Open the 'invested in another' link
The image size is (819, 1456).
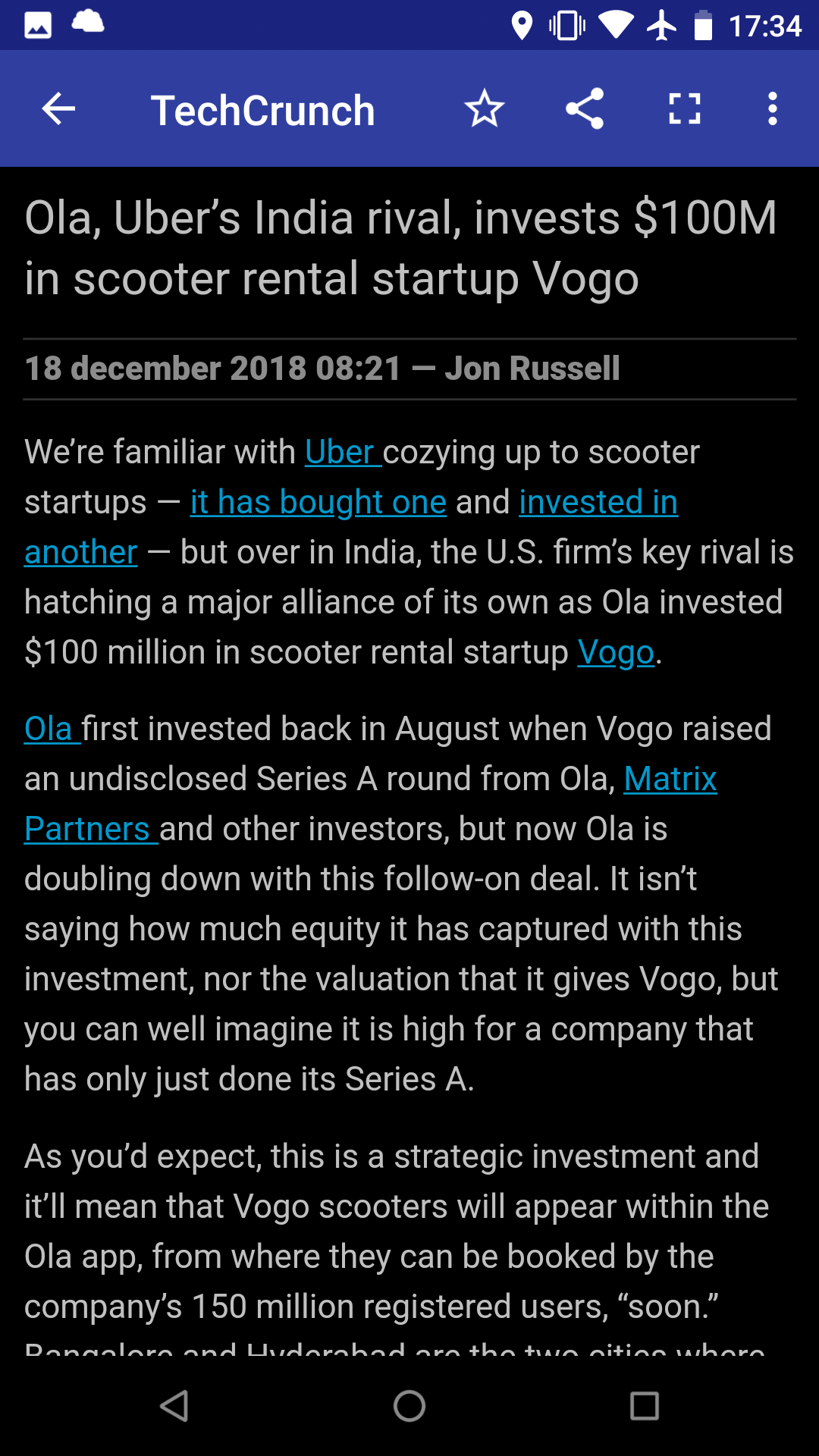tap(598, 502)
